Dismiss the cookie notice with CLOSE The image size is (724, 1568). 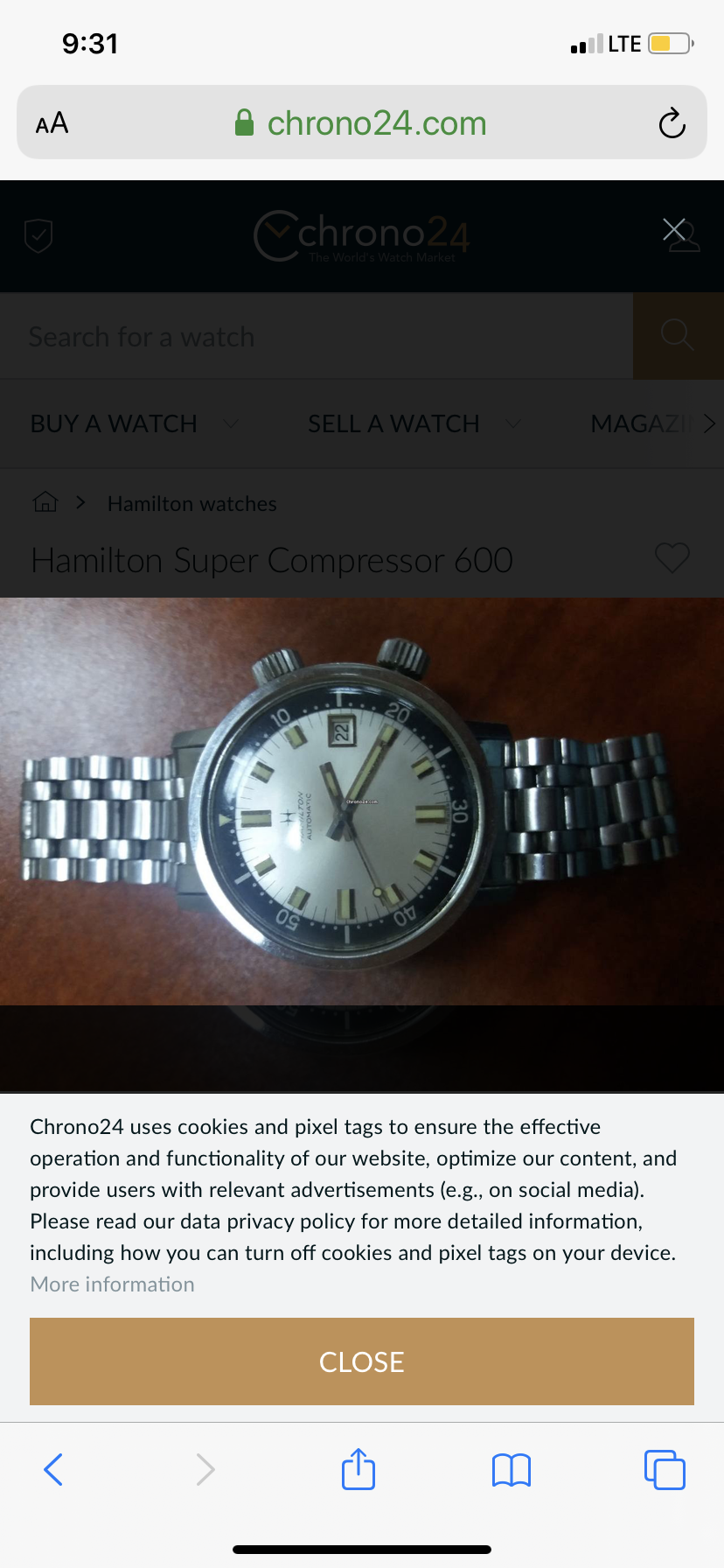(361, 1361)
